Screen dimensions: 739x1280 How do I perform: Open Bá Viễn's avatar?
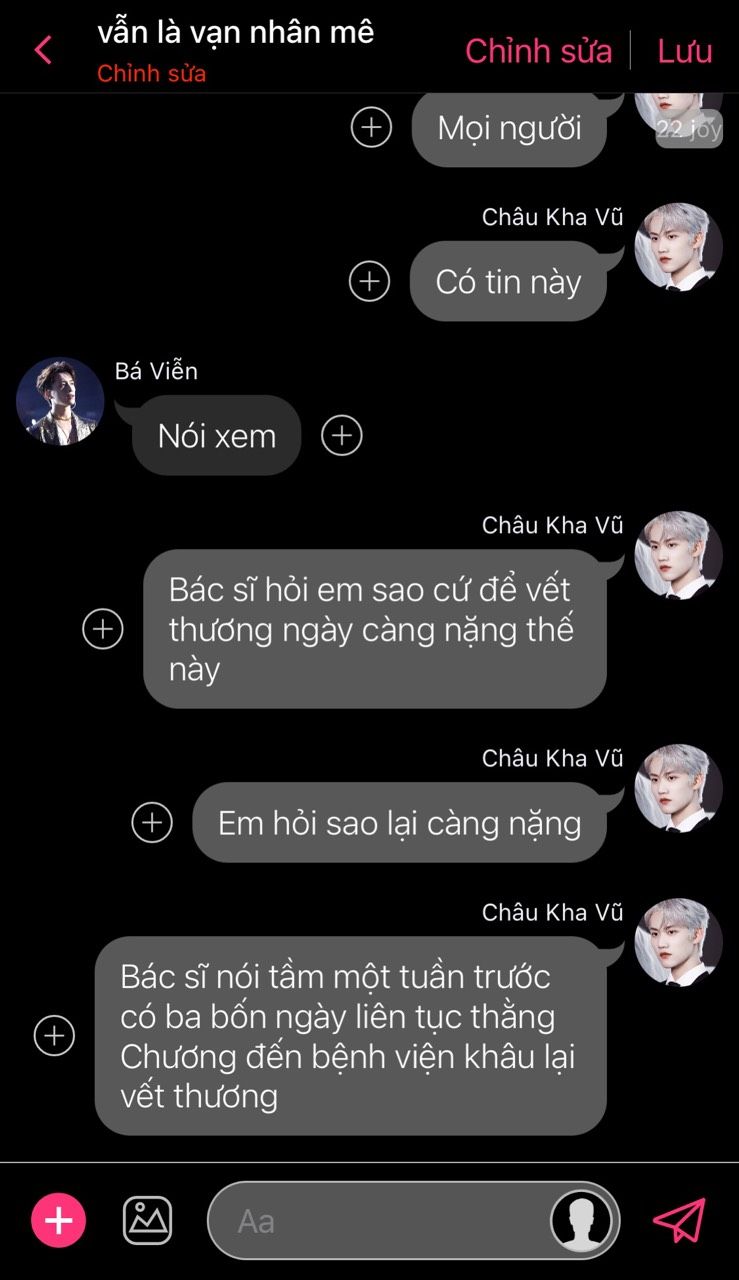60,401
